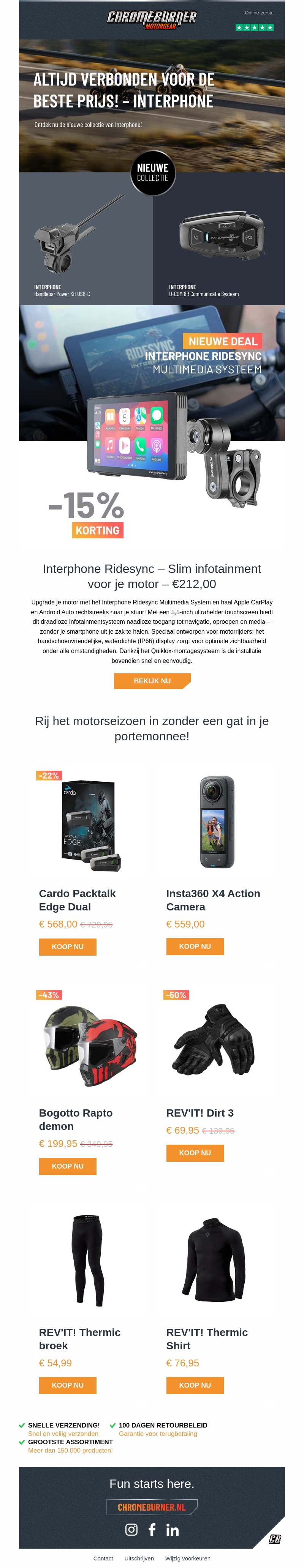Visit the Facebook page

(152, 1529)
